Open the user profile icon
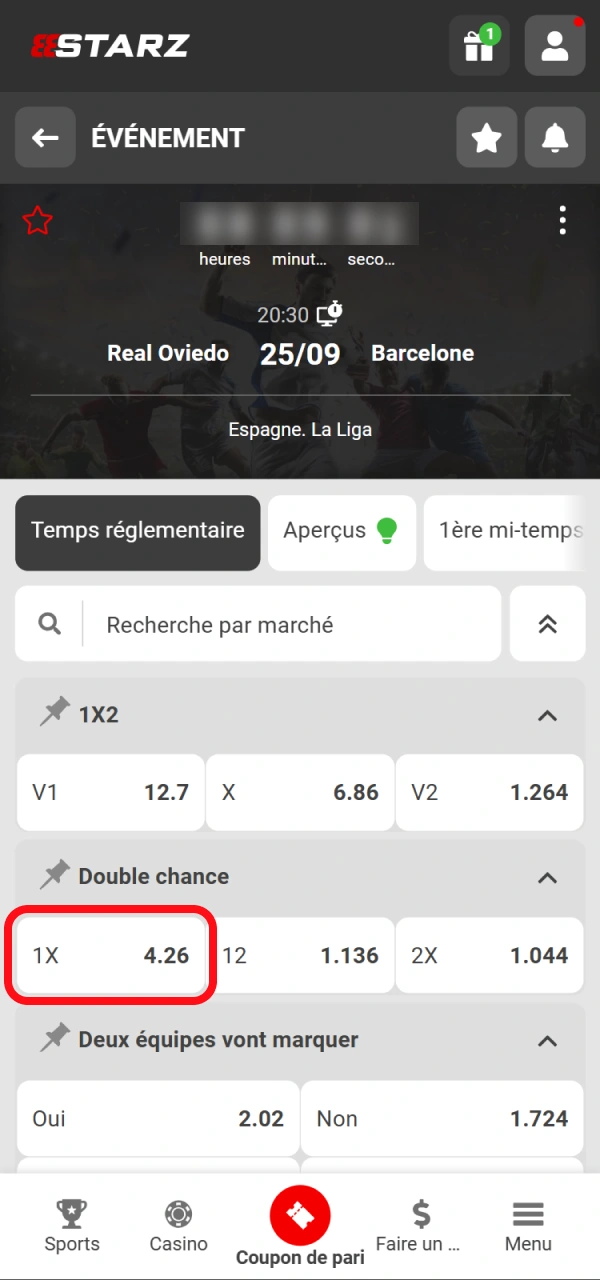 [x=554, y=46]
